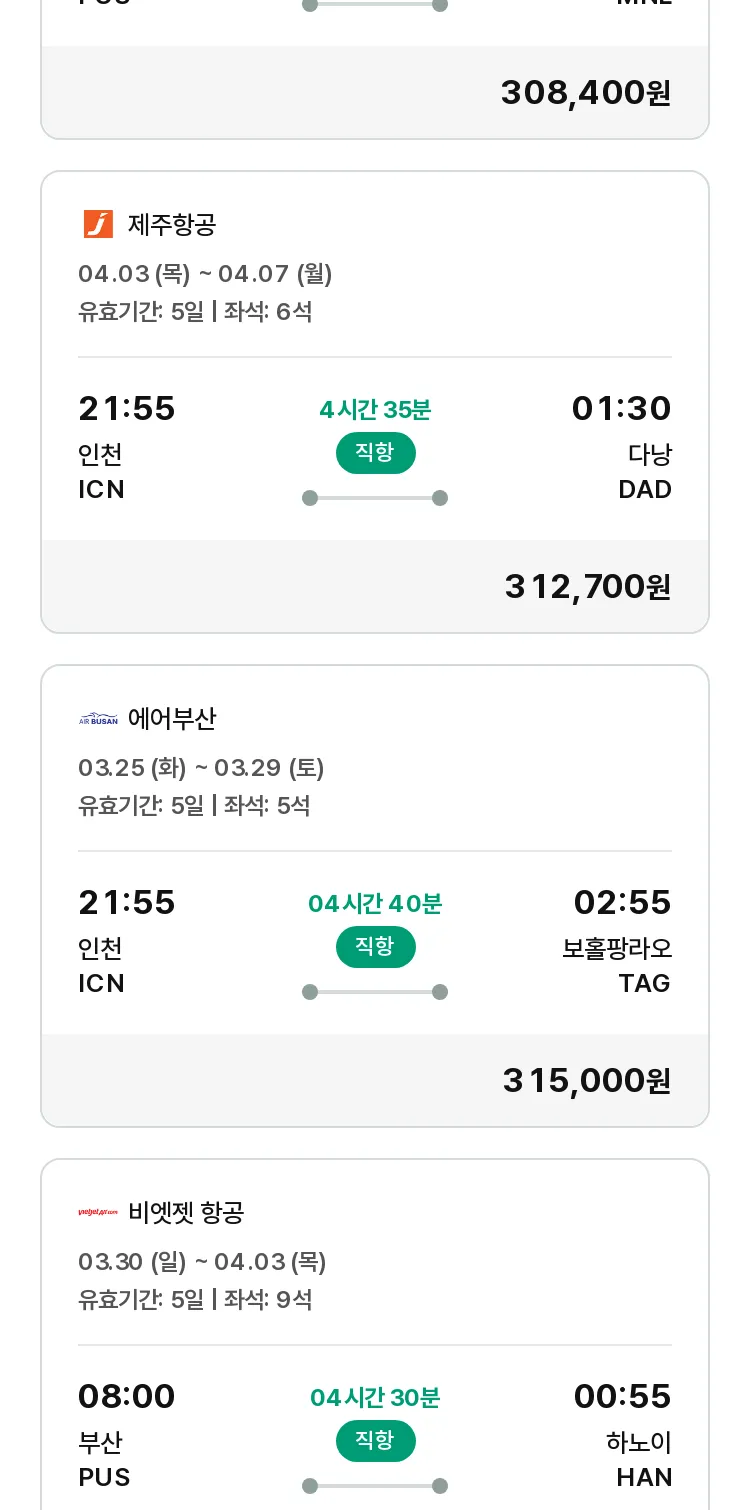
Task: Select the 에어부산 flight to 보홀팡라오
Action: (x=375, y=896)
